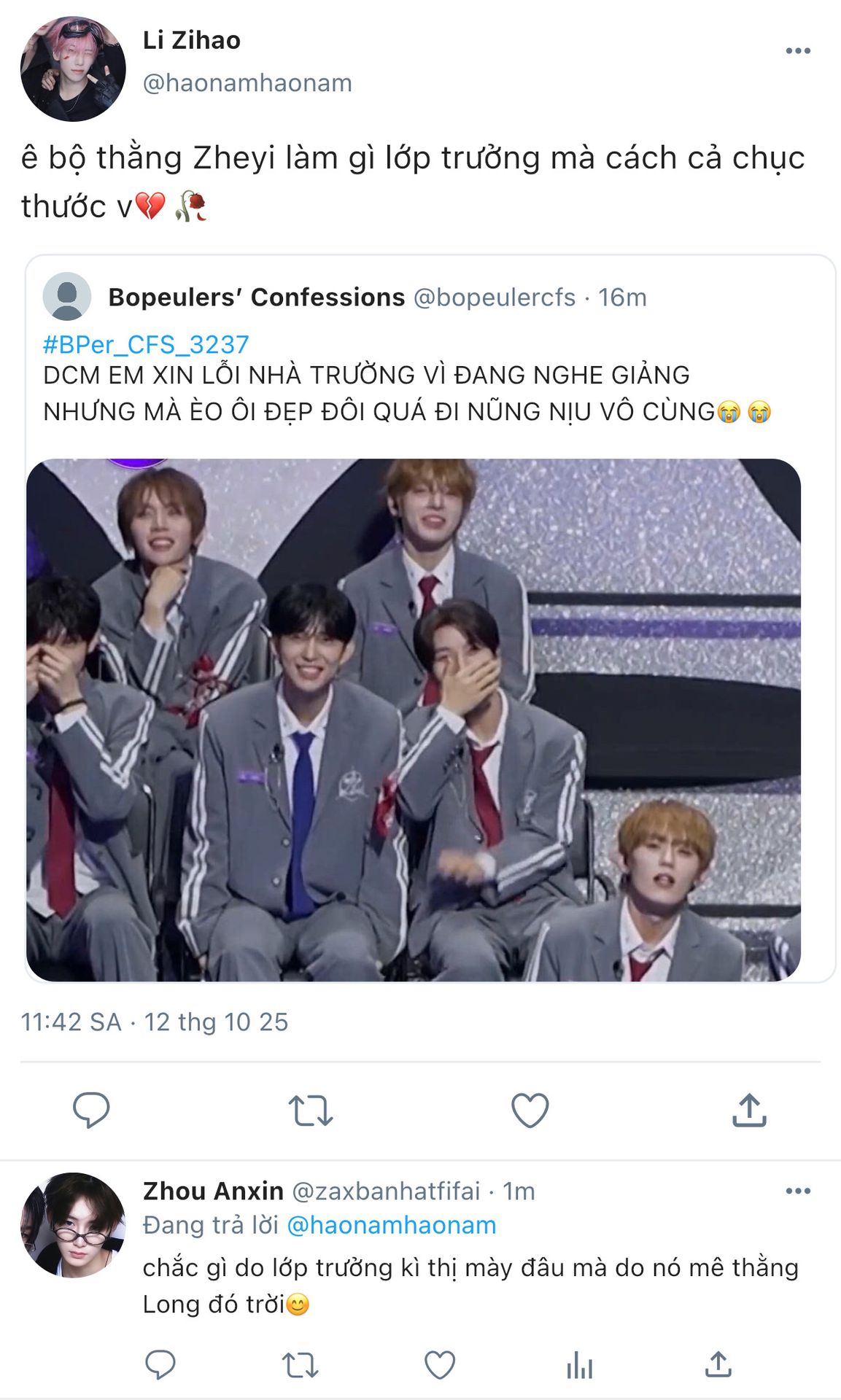841x1400 pixels.
Task: Open Li Zihao's profile picture
Action: pos(72,69)
